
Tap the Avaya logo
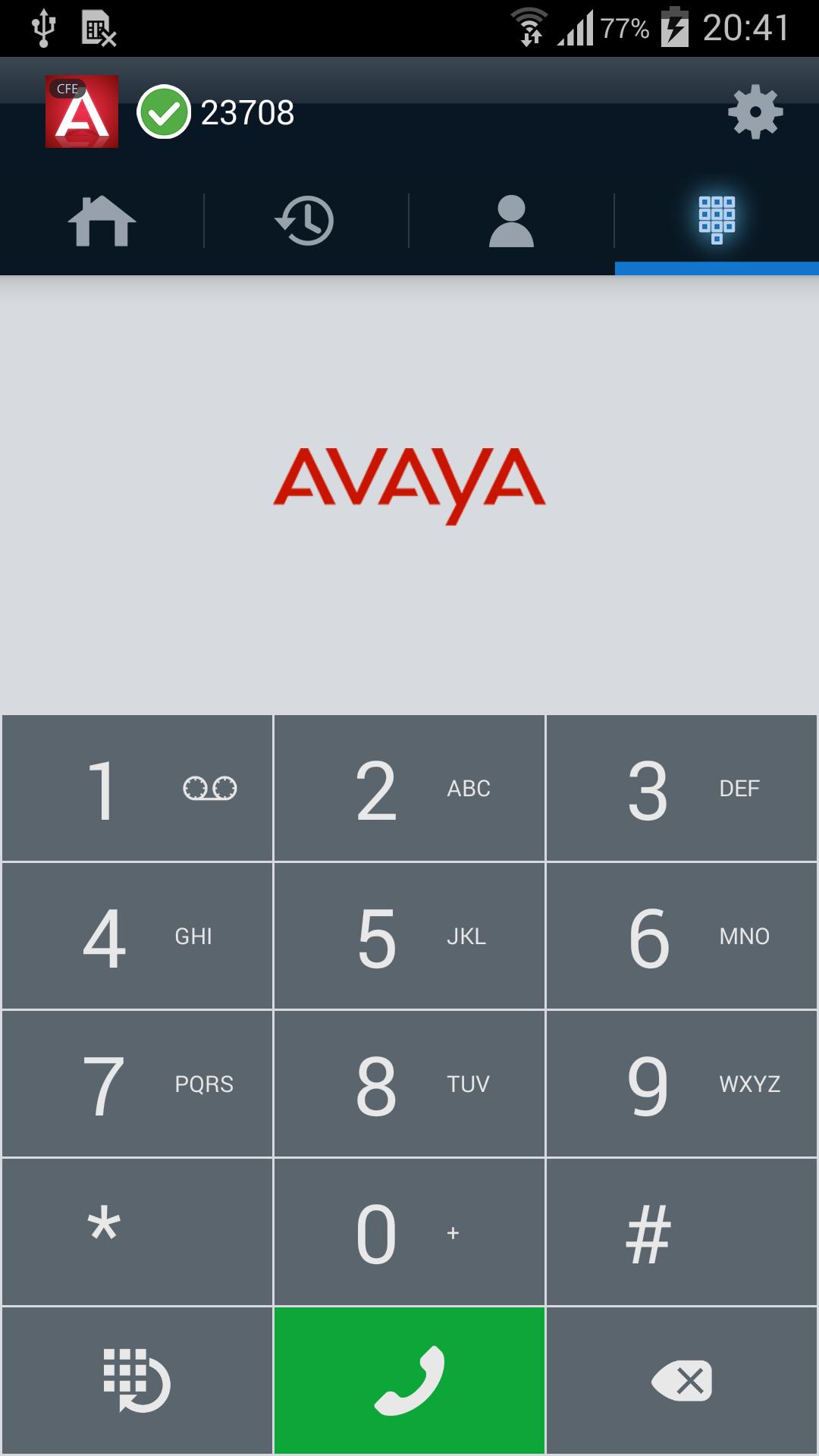[x=409, y=478]
